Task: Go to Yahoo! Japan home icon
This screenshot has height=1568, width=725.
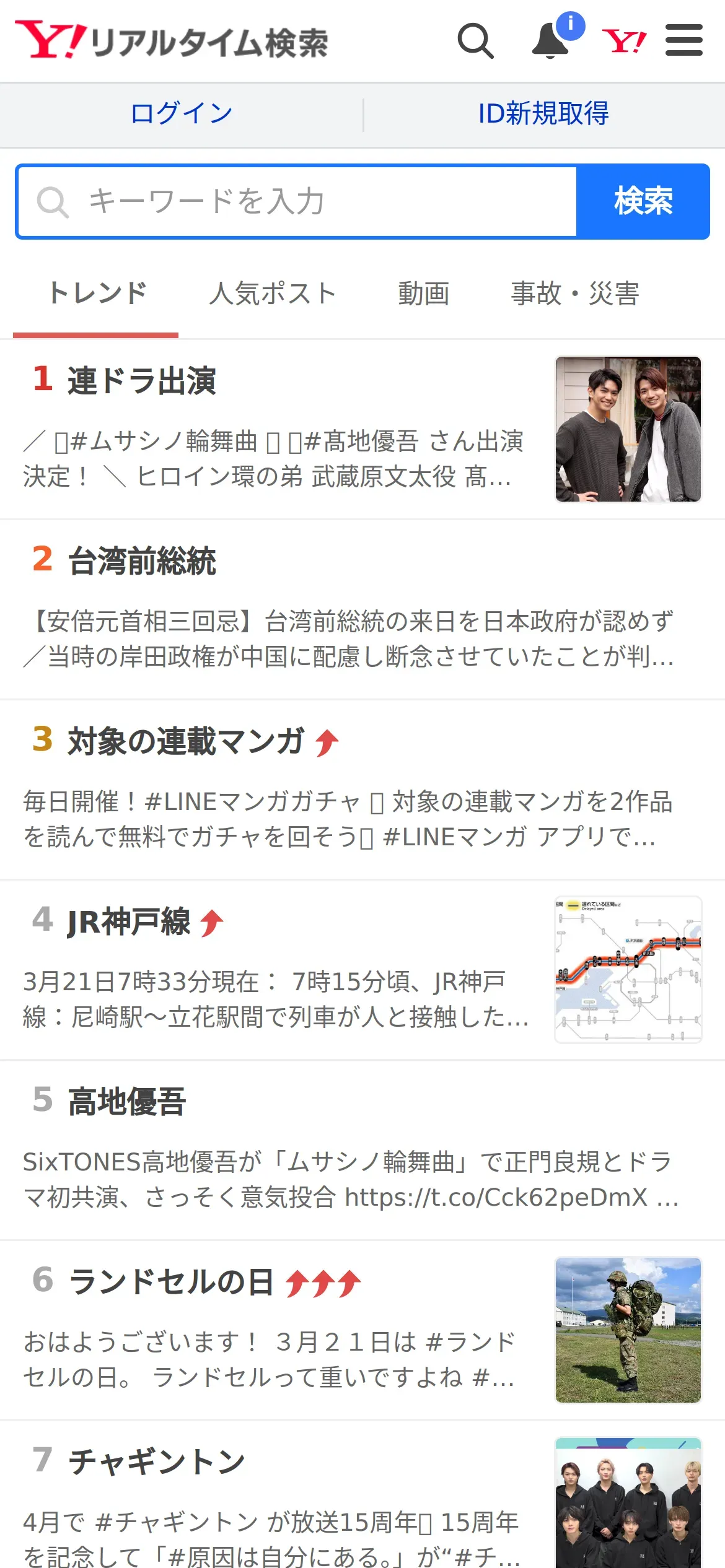Action: pyautogui.click(x=624, y=41)
